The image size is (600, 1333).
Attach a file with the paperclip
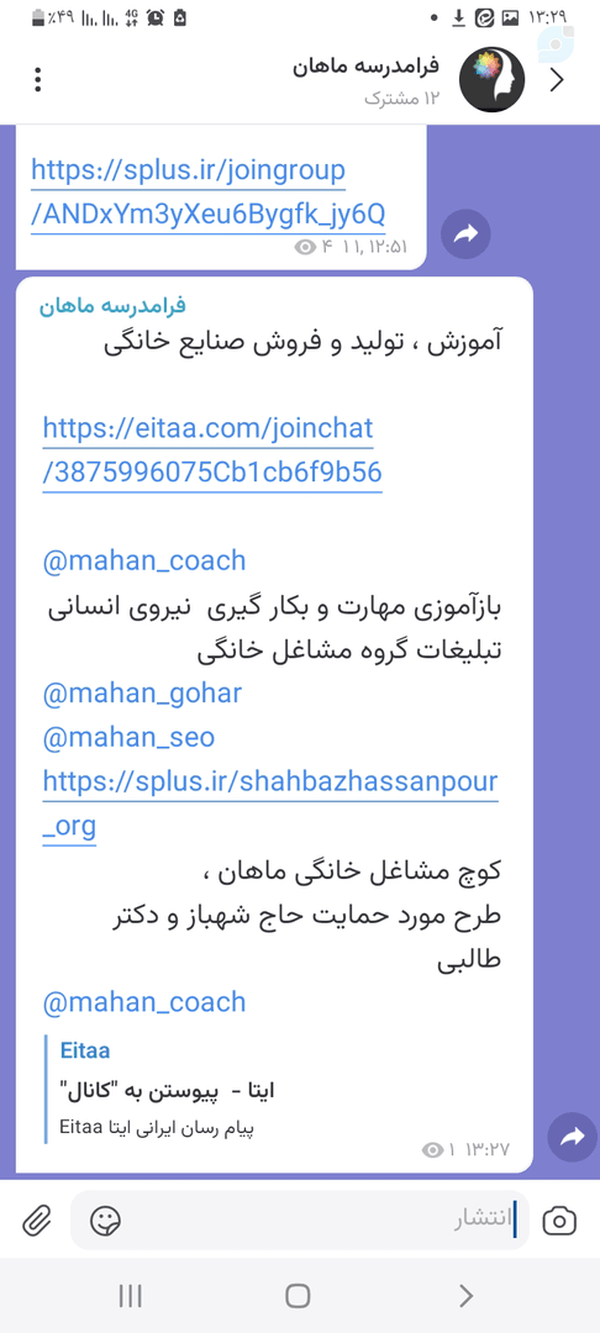(x=37, y=1221)
